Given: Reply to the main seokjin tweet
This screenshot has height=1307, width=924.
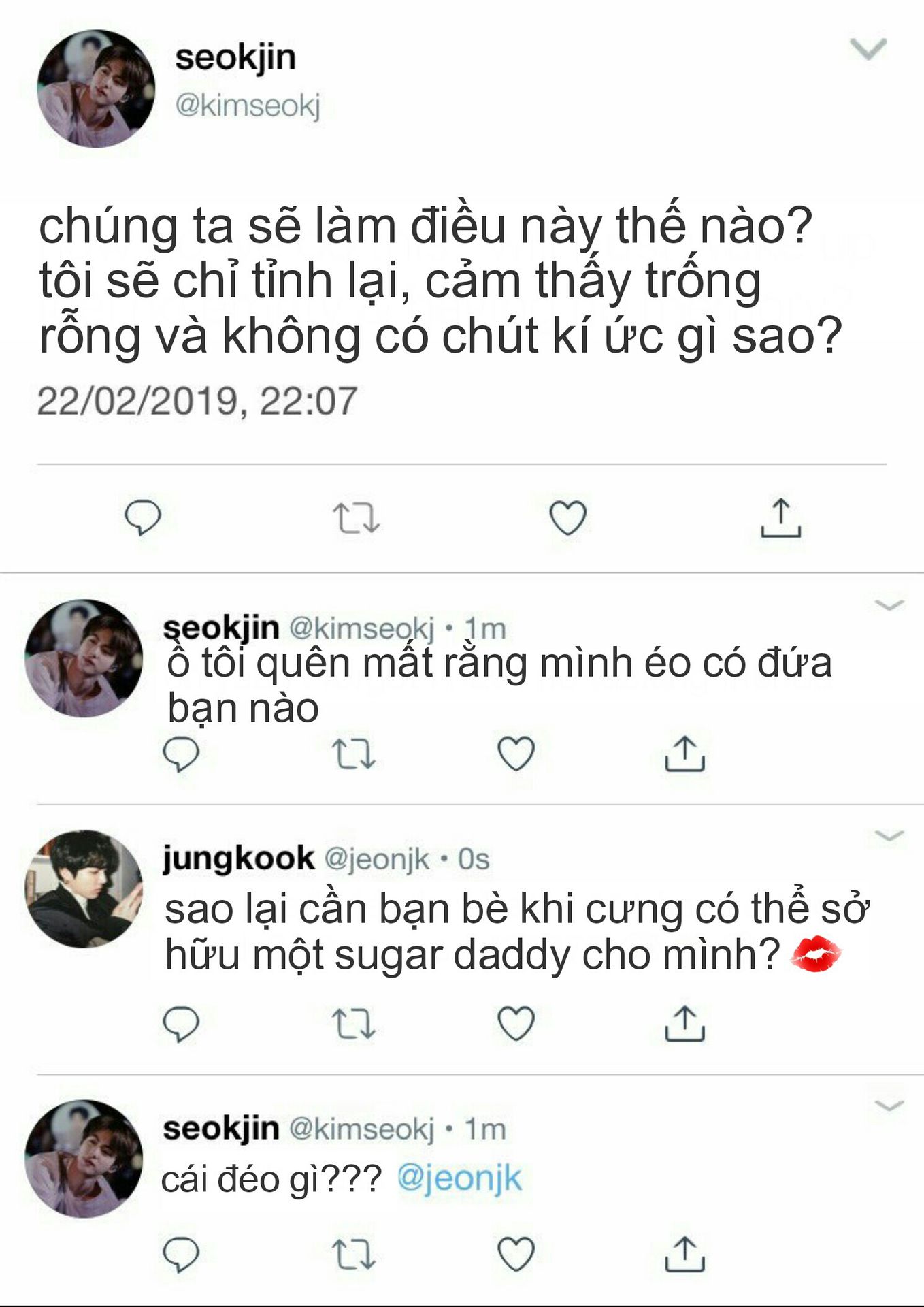Looking at the screenshot, I should [x=143, y=517].
